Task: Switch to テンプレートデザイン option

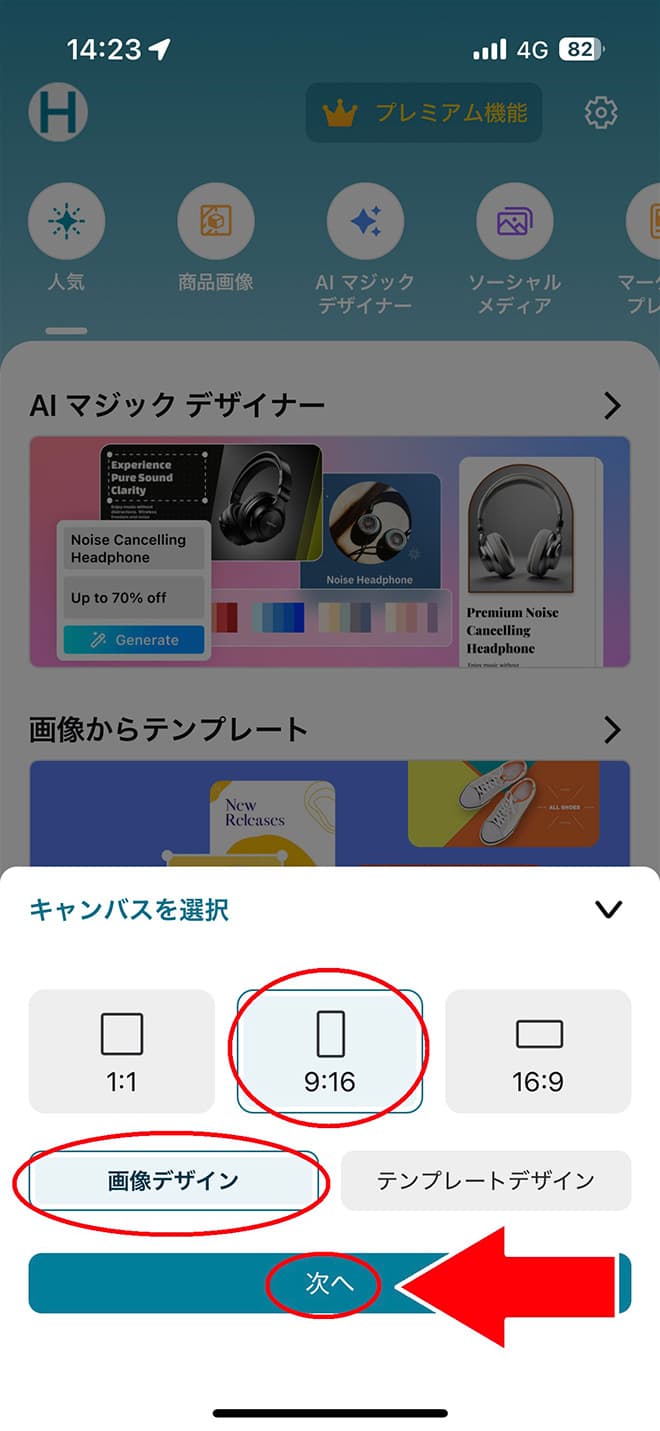Action: [x=486, y=1181]
